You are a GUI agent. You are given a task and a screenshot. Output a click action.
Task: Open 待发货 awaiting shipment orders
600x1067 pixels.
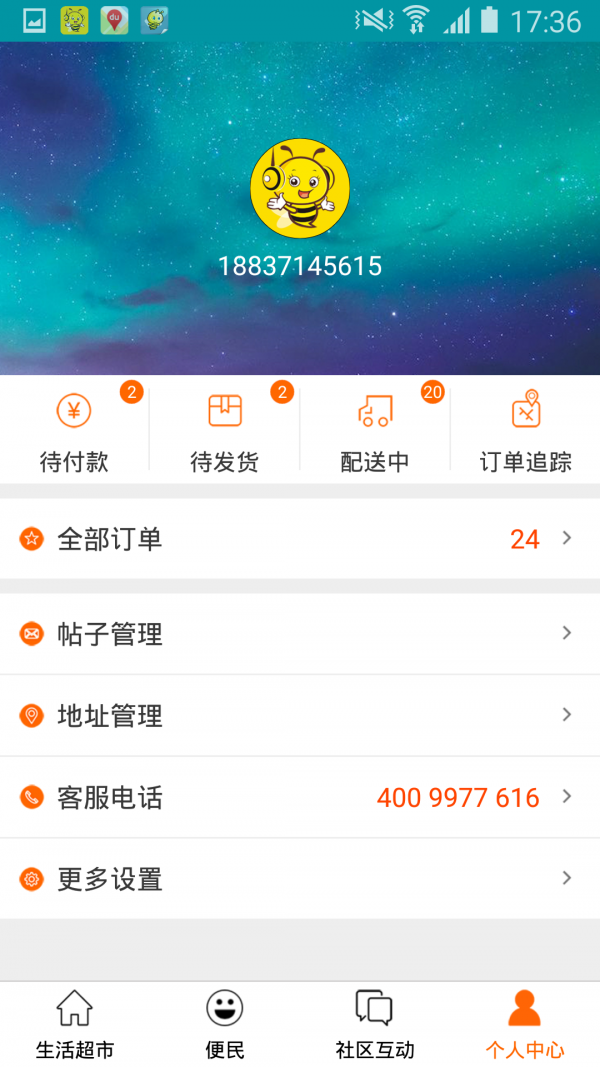[225, 430]
